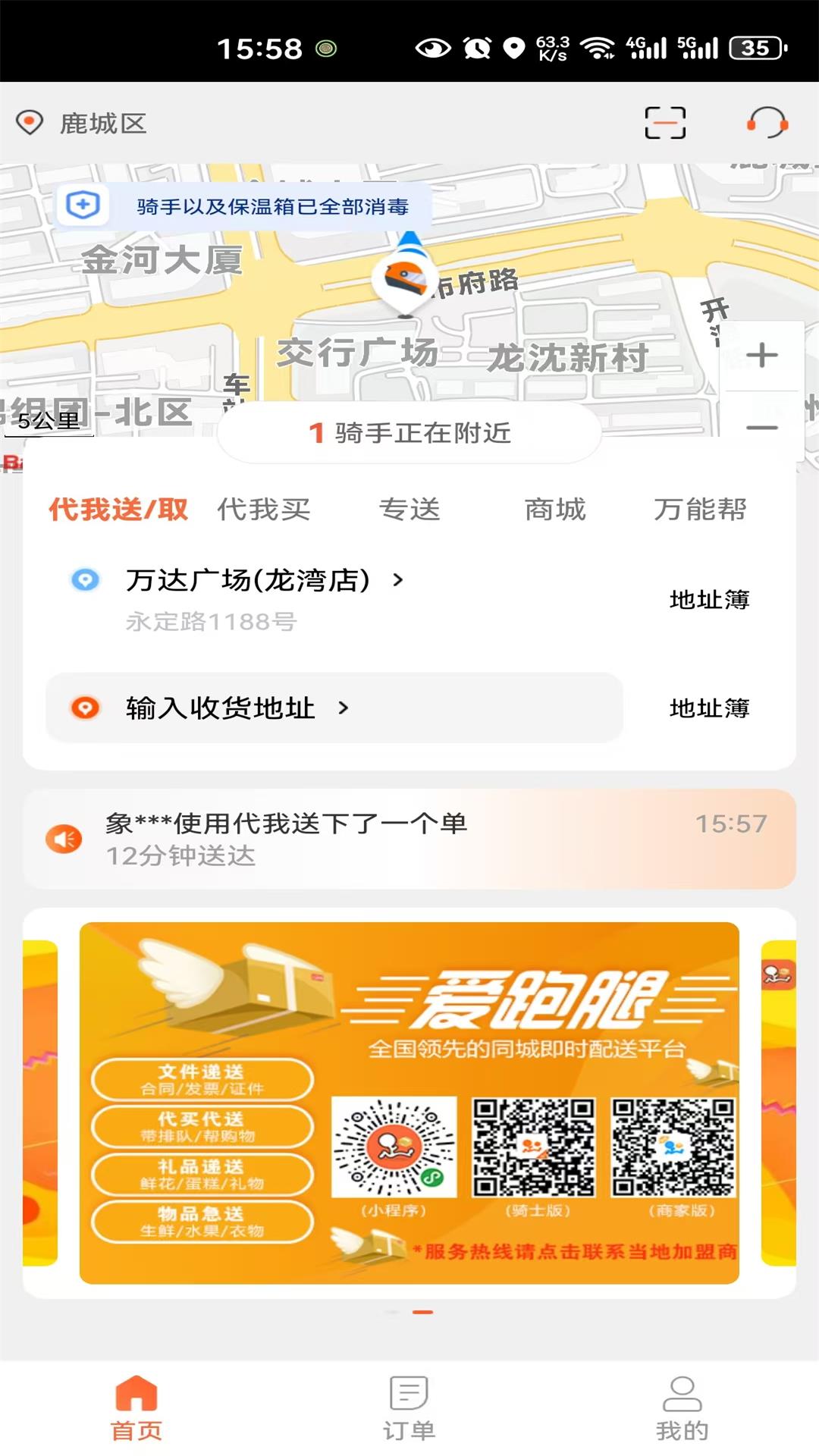Screen dimensions: 819x1456
Task: Click the location pin beside 鹿城区
Action: pos(28,122)
